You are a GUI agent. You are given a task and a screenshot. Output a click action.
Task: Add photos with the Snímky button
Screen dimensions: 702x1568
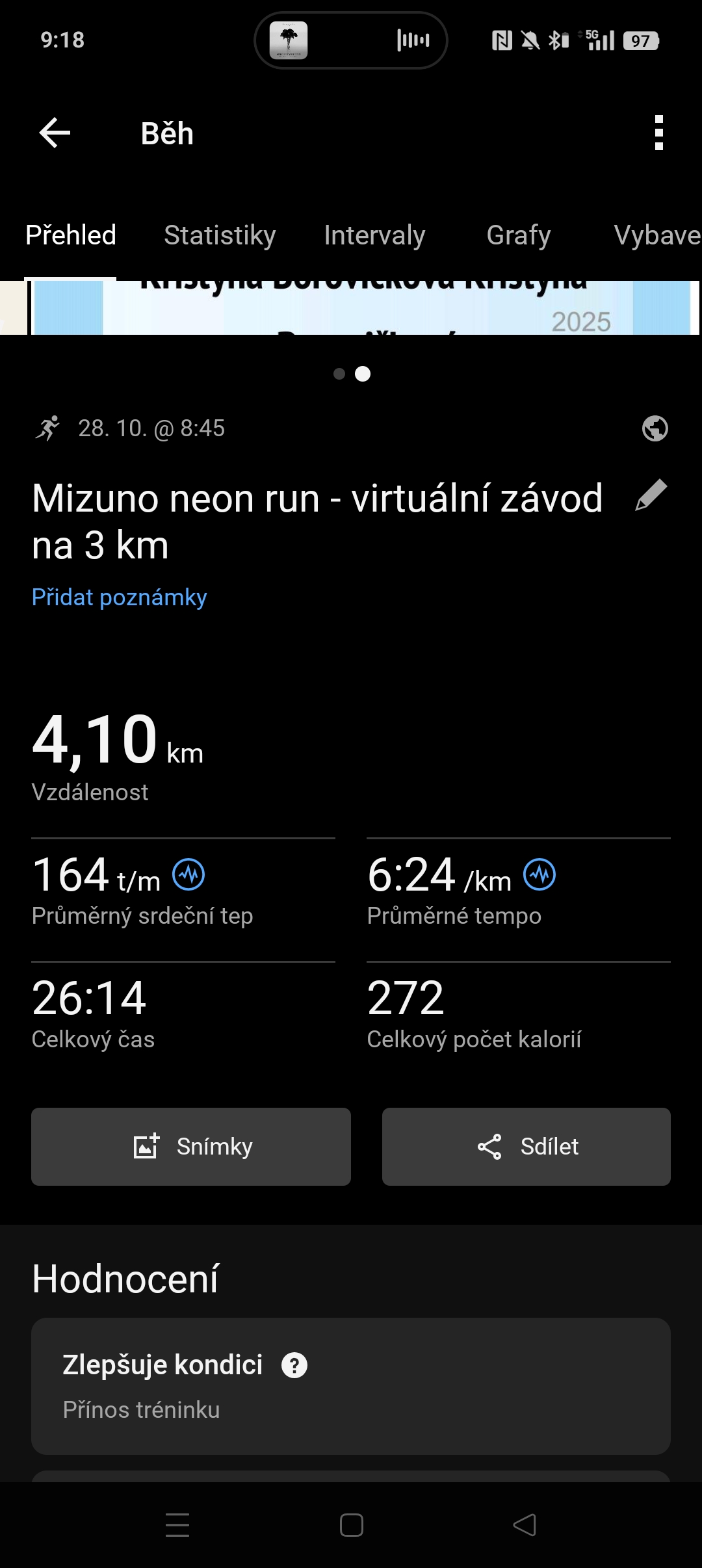(x=191, y=1147)
